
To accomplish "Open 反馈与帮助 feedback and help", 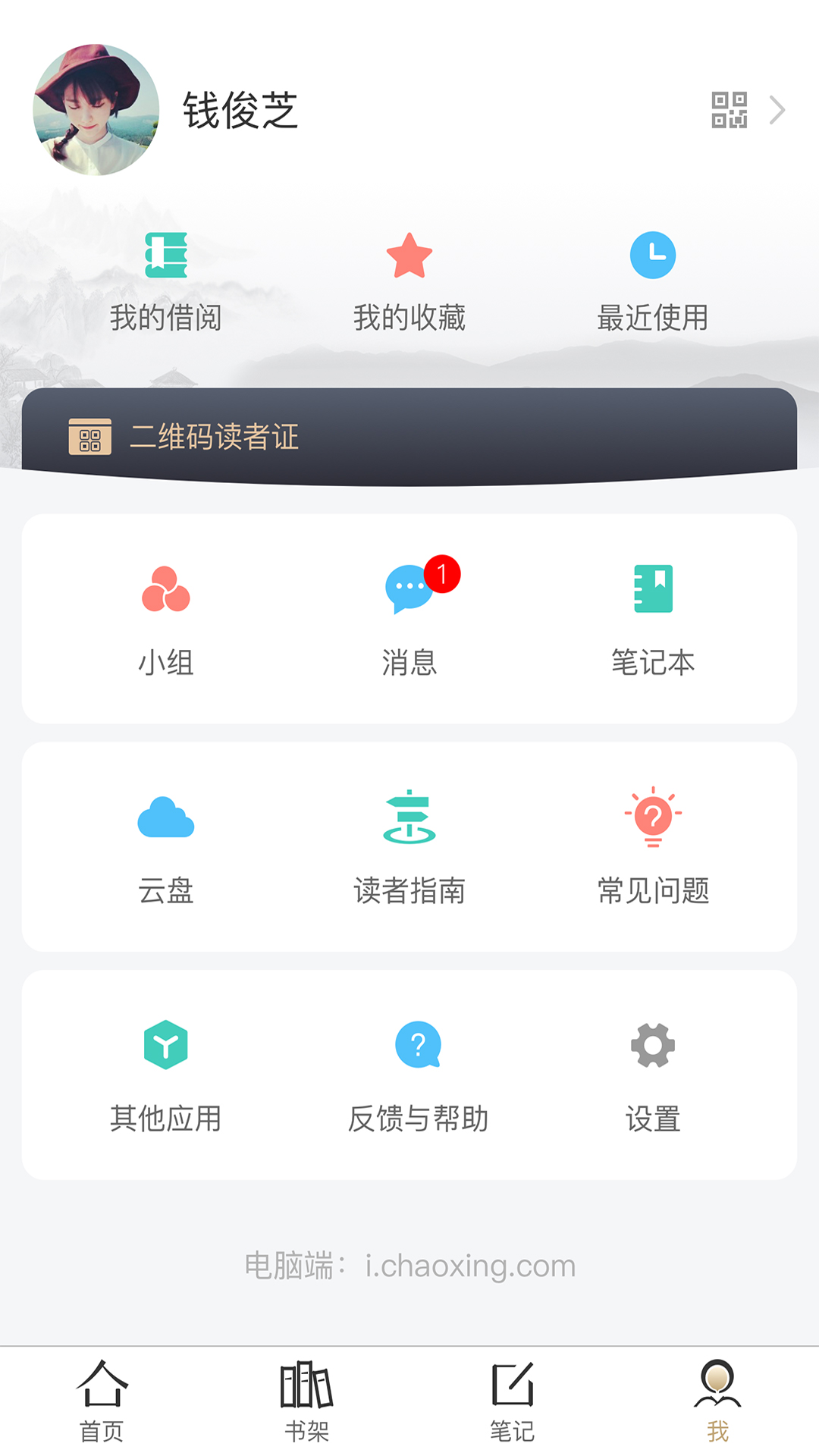I will (x=418, y=1074).
